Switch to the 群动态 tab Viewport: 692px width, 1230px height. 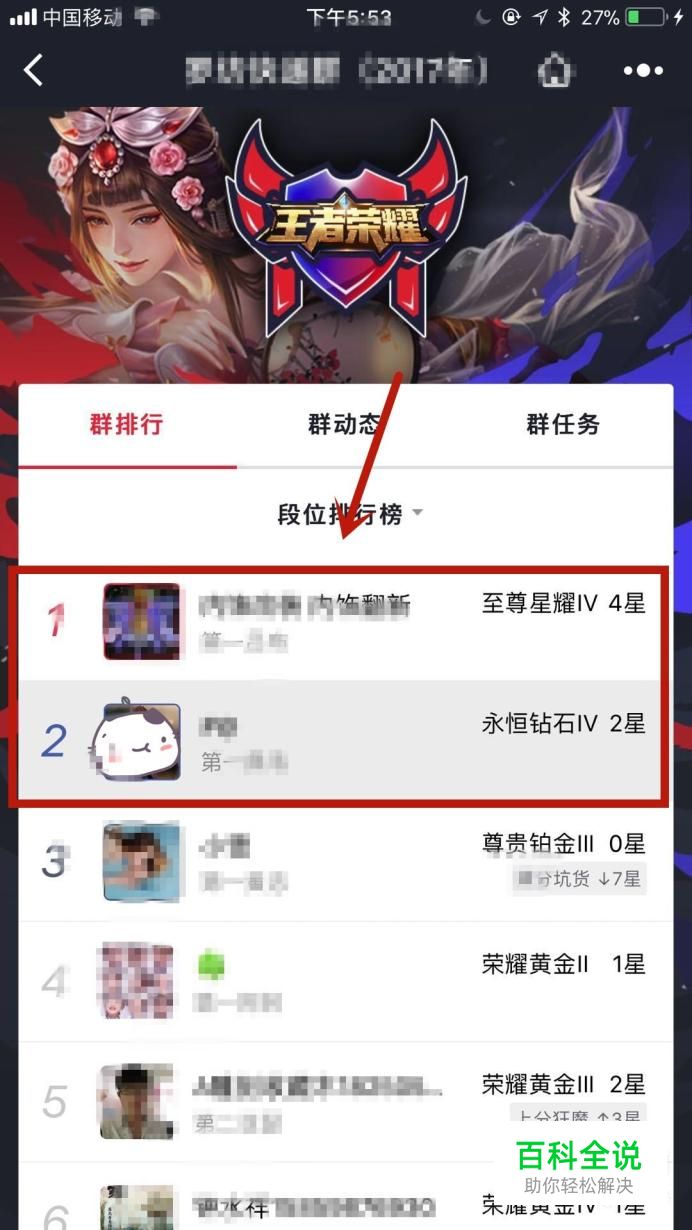345,424
